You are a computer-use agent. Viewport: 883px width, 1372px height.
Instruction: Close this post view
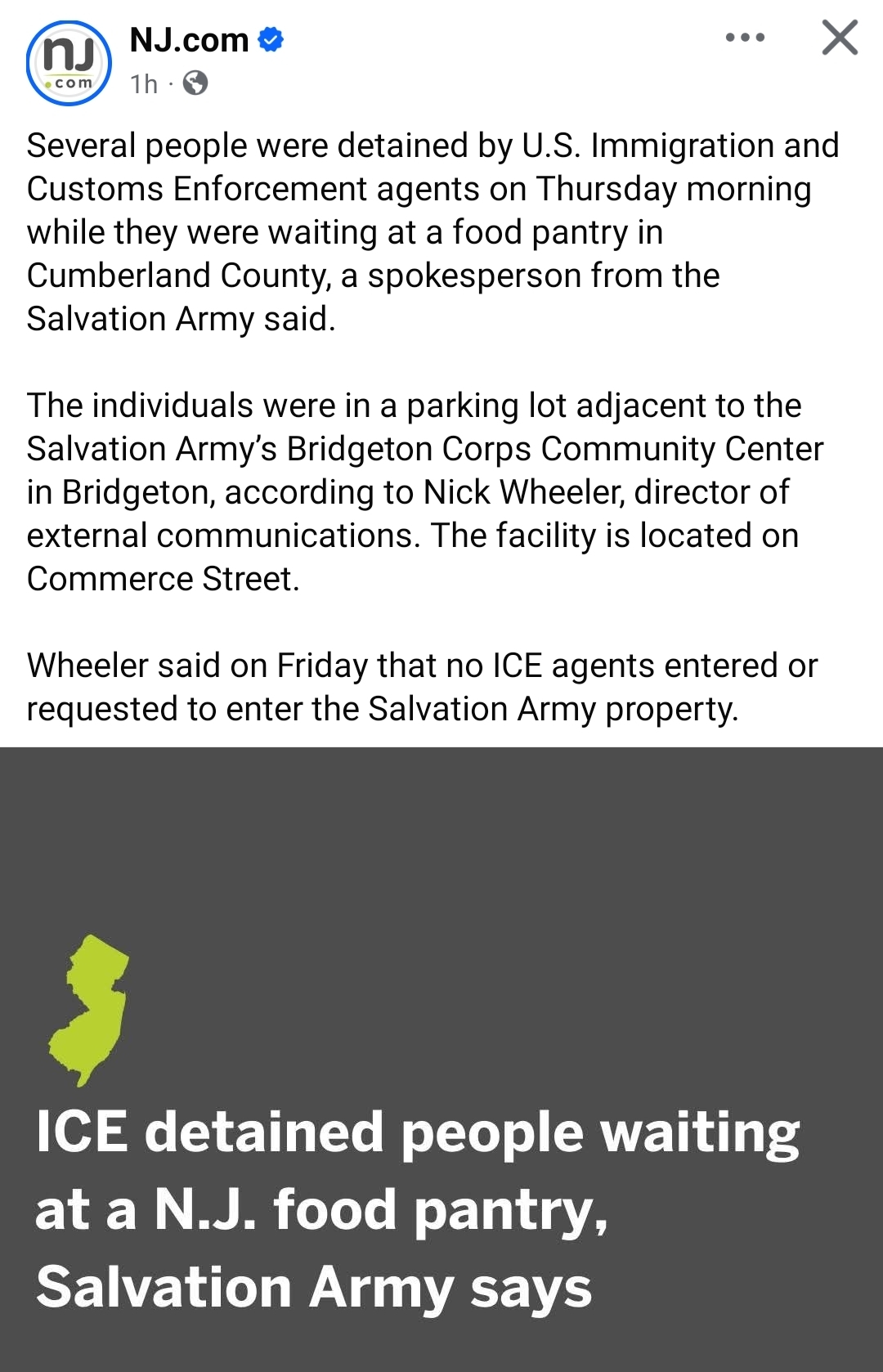[840, 38]
